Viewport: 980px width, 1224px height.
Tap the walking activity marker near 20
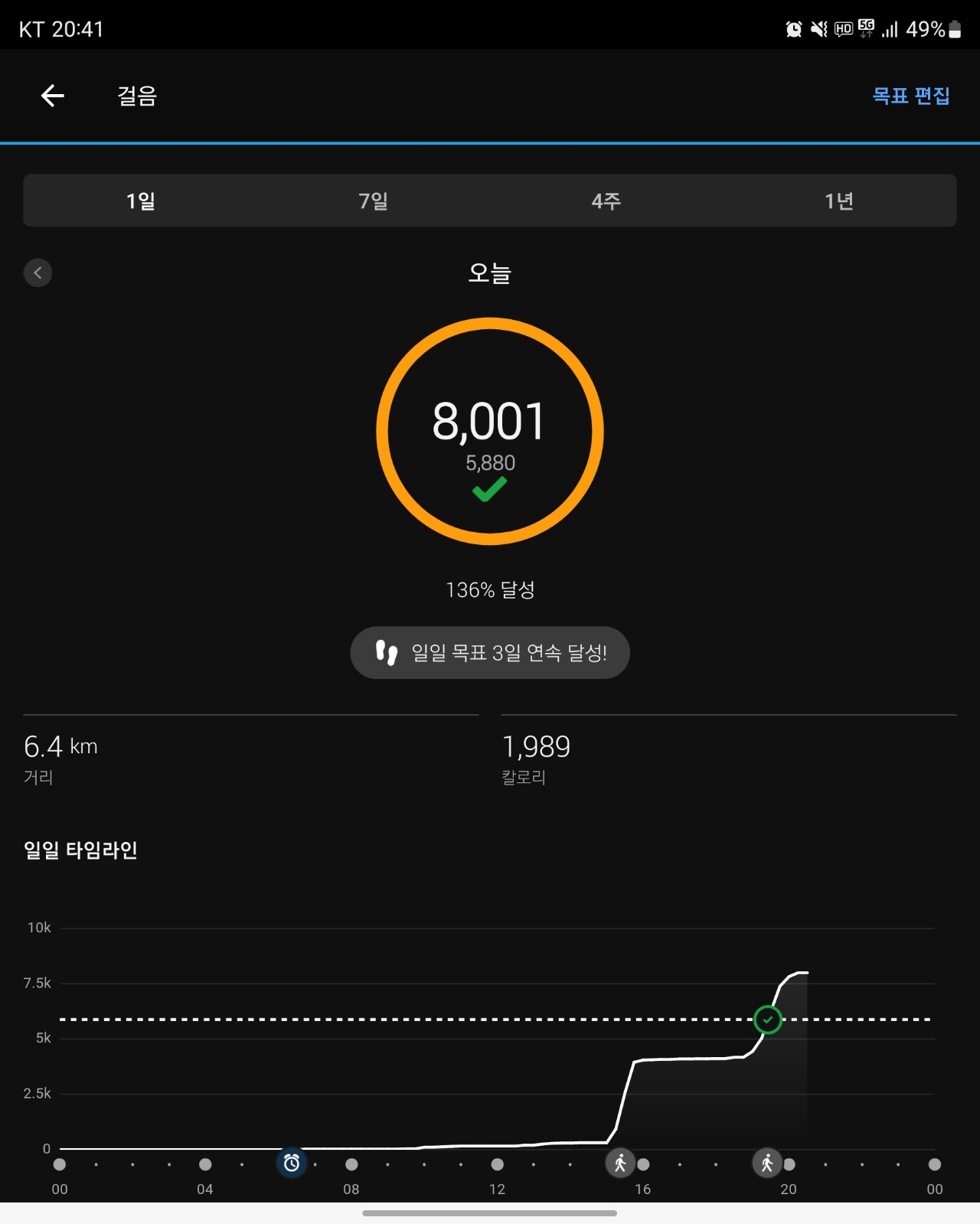[767, 1164]
